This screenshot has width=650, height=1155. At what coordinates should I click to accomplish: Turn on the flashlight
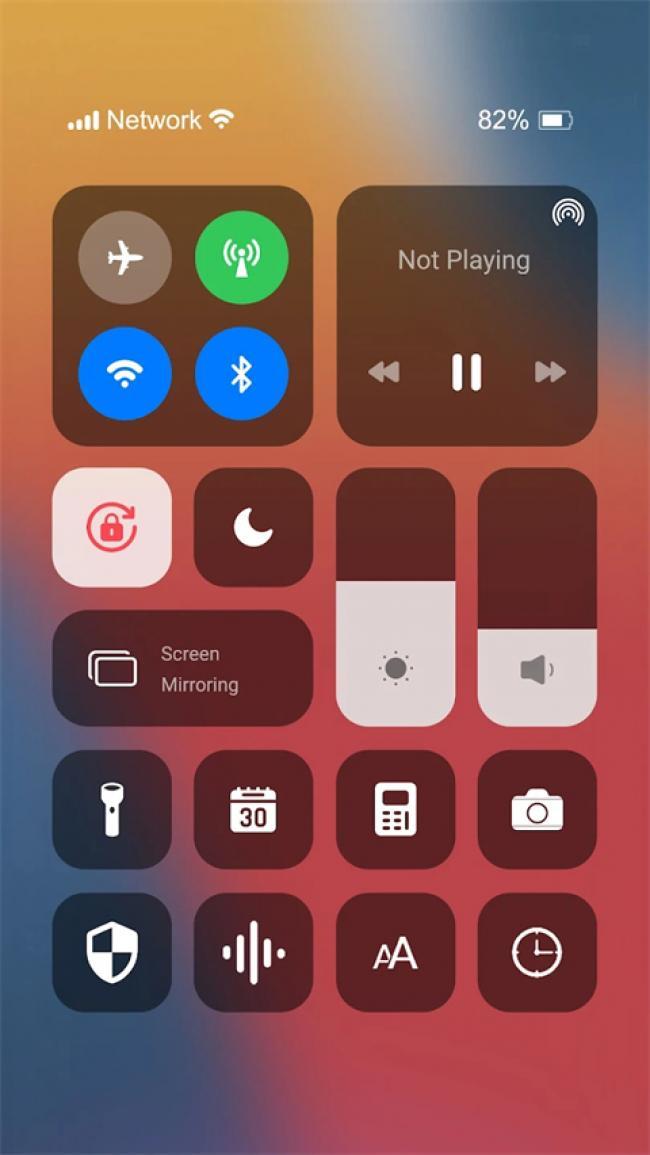(112, 809)
